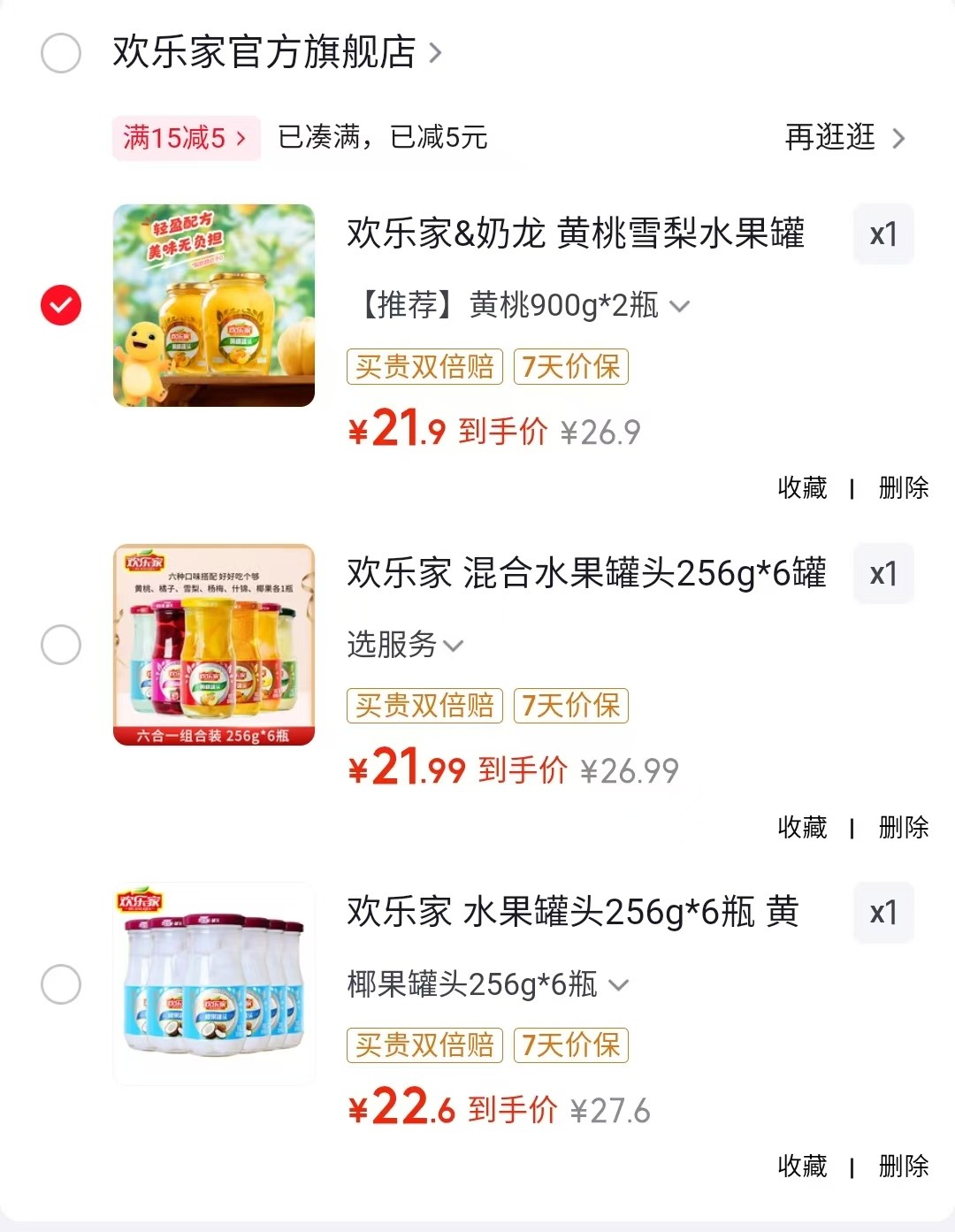Favorite the 黄桃雪梨水果罐 item

[x=802, y=487]
